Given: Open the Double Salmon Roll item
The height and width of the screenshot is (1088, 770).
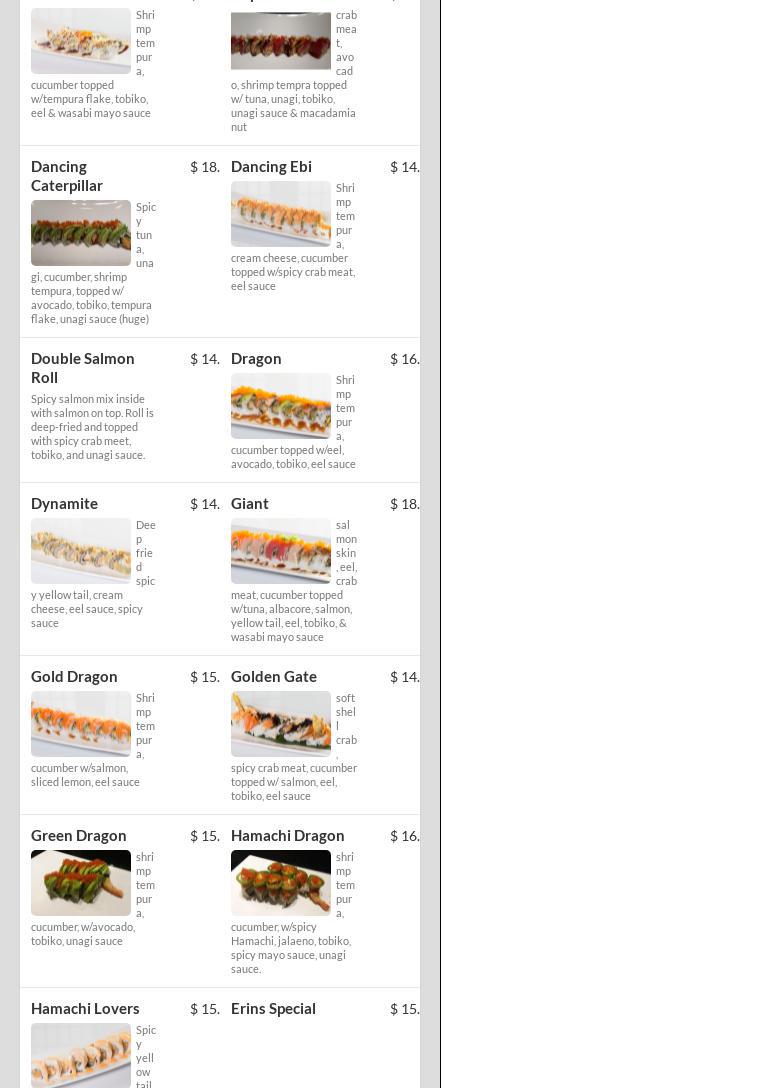Looking at the screenshot, I should point(82,368).
